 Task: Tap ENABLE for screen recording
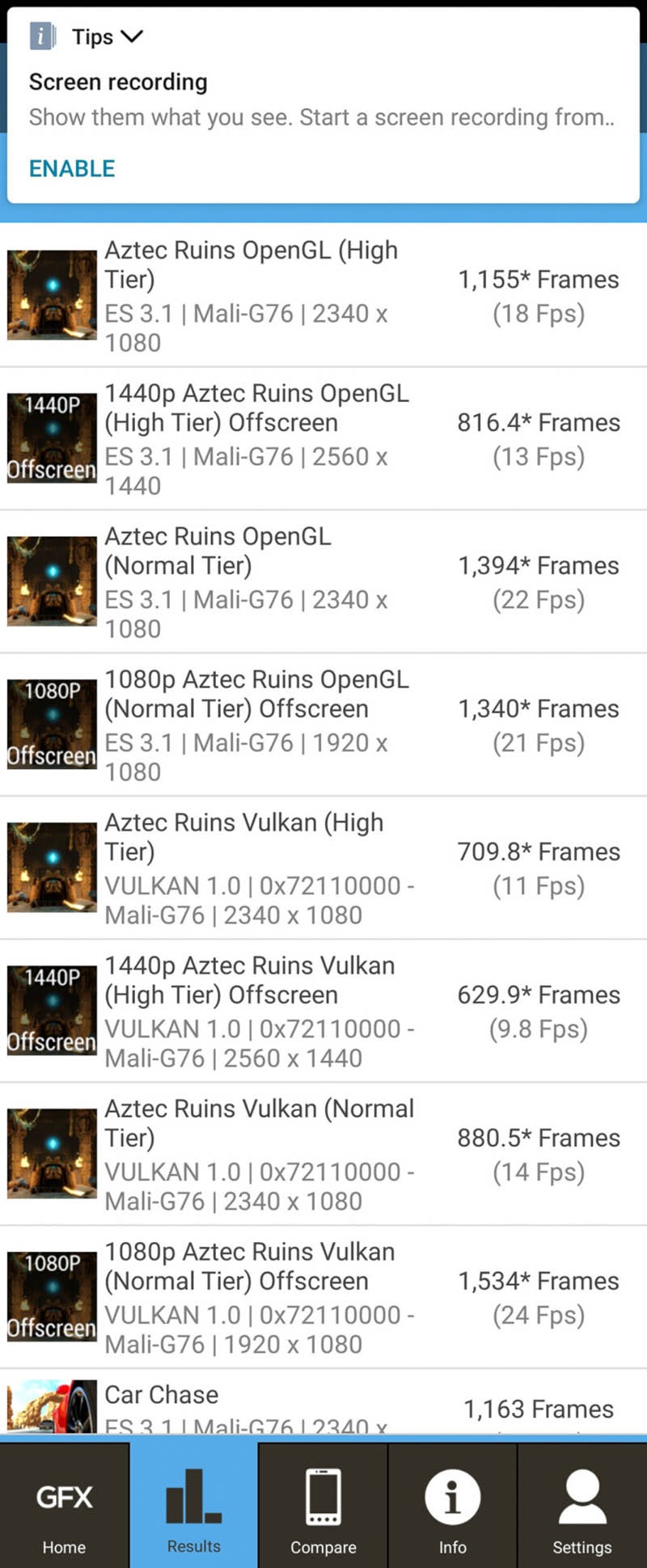[x=72, y=168]
